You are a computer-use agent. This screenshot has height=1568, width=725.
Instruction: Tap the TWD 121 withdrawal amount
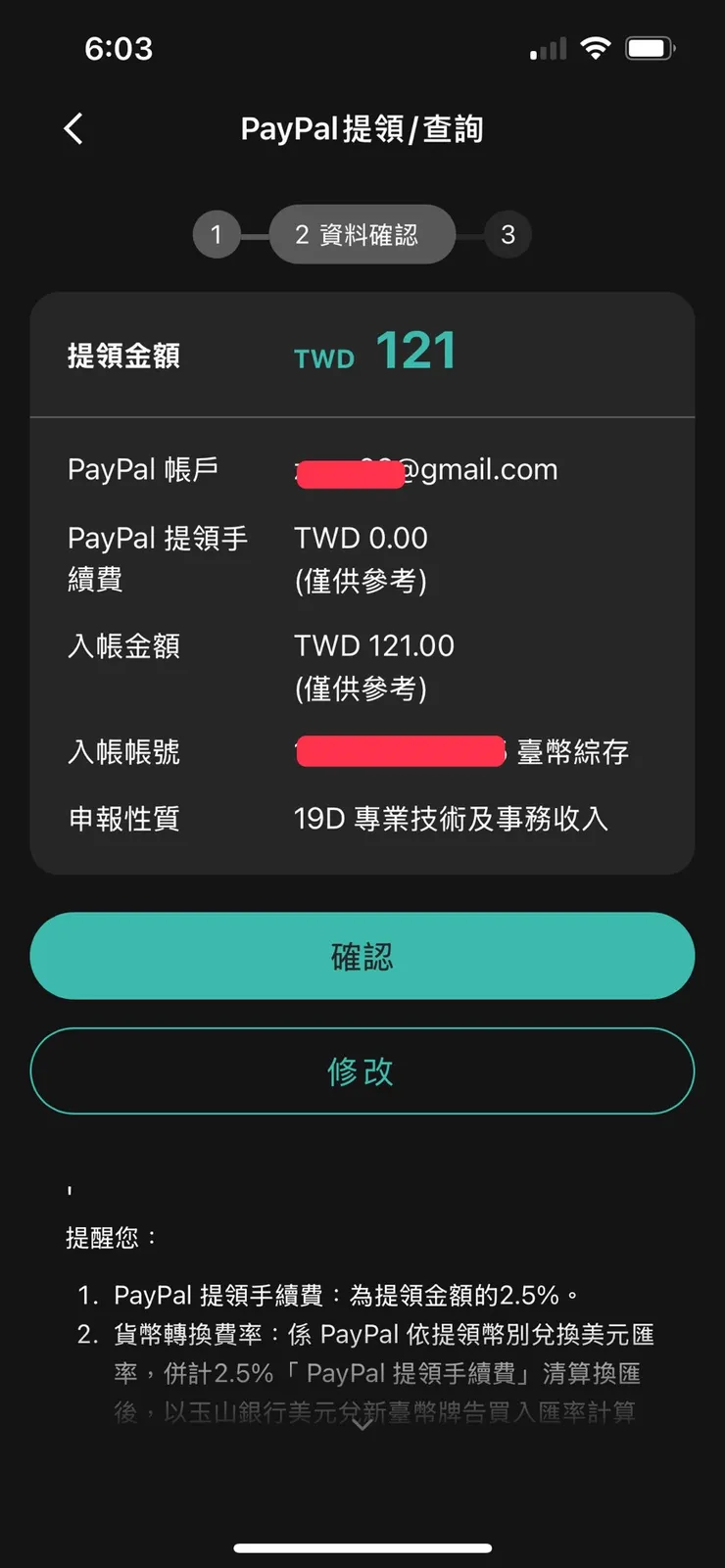[x=415, y=351]
